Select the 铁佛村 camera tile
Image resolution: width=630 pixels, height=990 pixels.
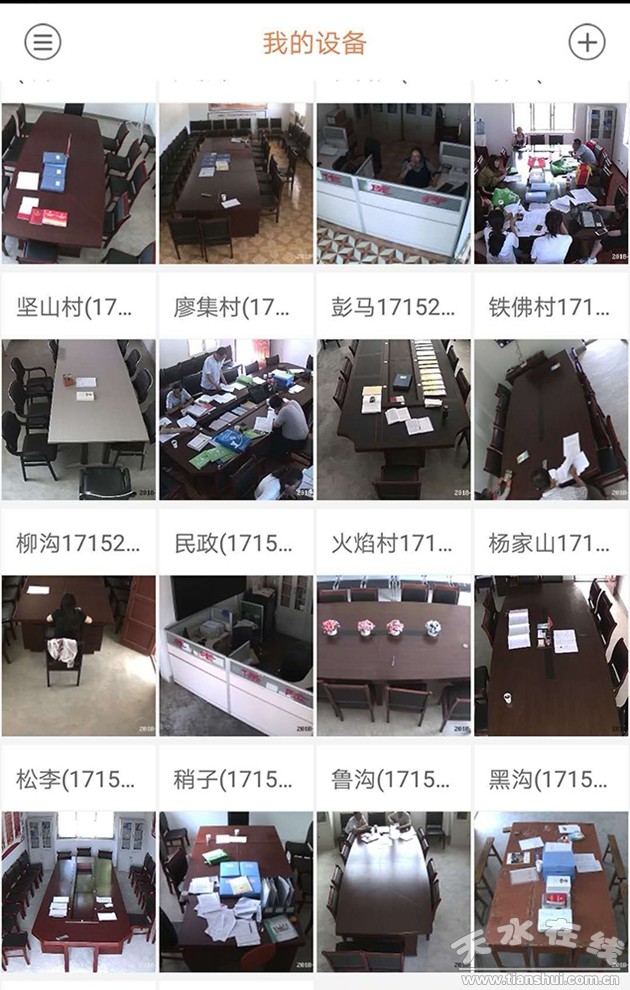pos(551,420)
